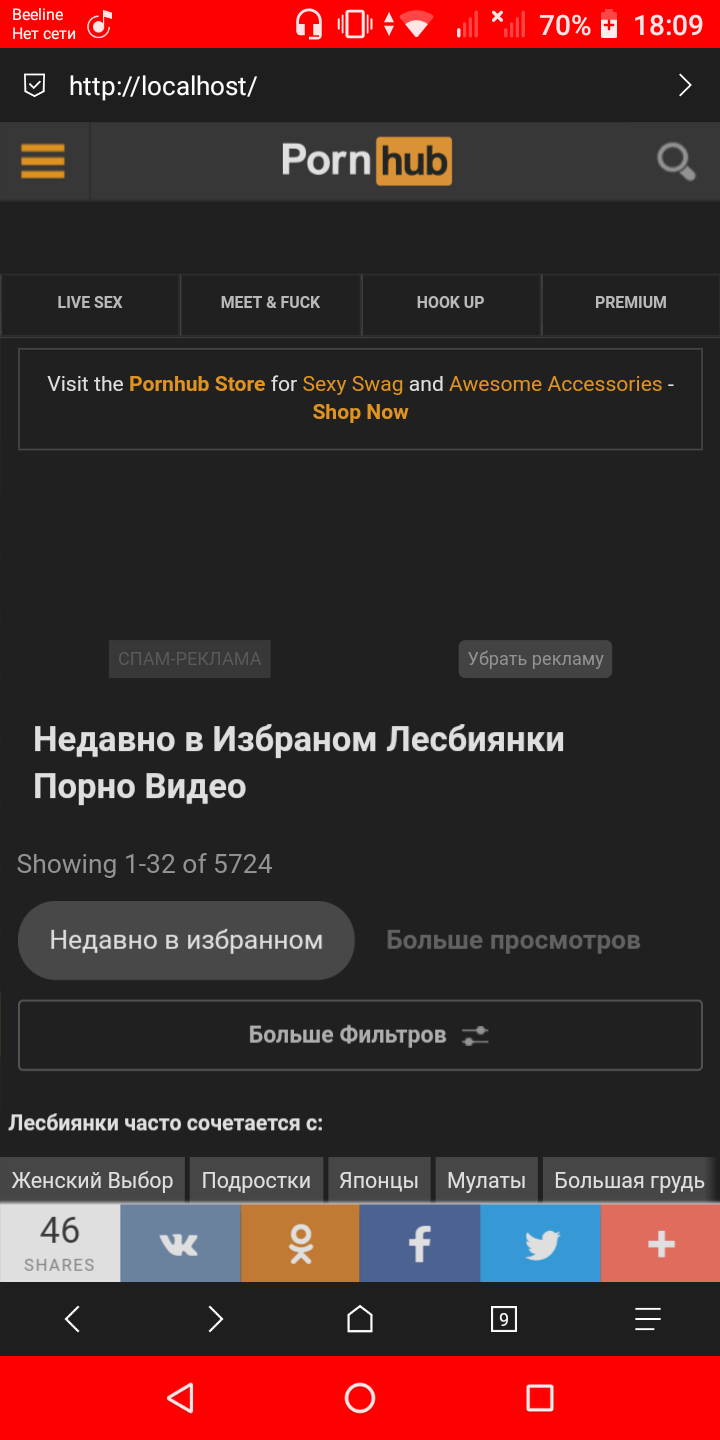This screenshot has height=1440, width=720.
Task: Open the PREMIUM tab
Action: coord(630,303)
